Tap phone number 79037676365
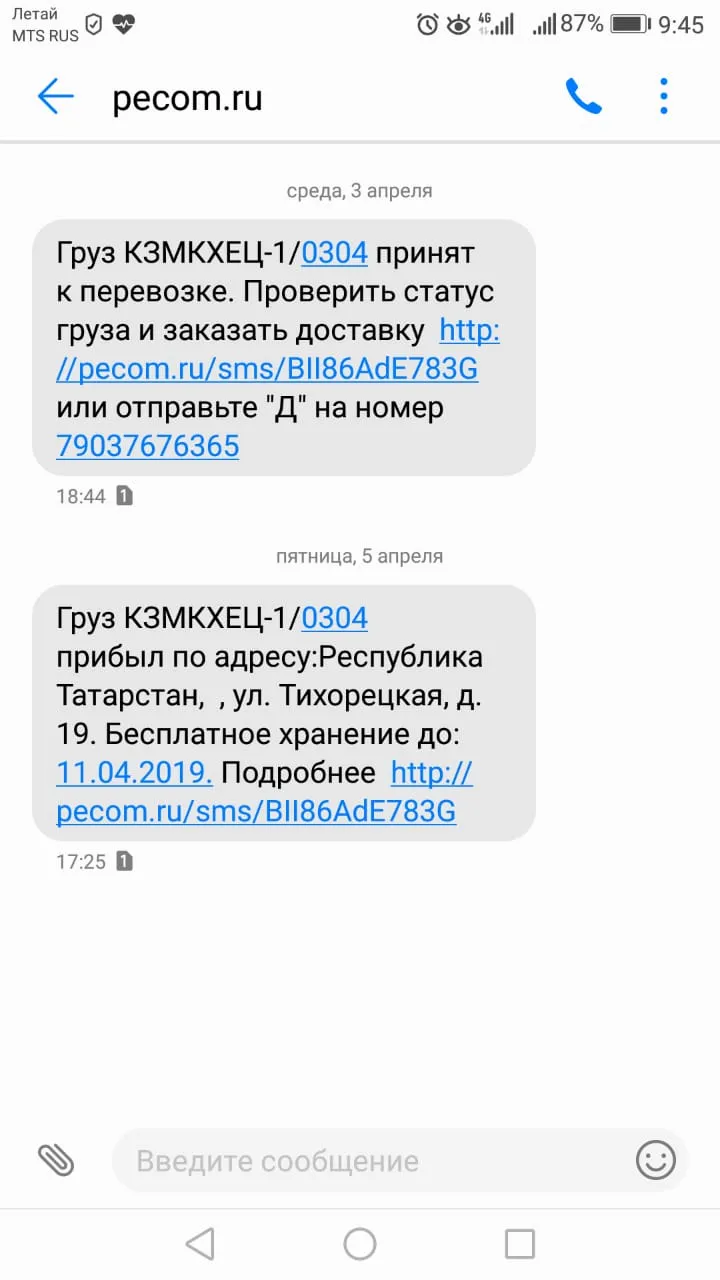This screenshot has height=1280, width=720. [148, 445]
